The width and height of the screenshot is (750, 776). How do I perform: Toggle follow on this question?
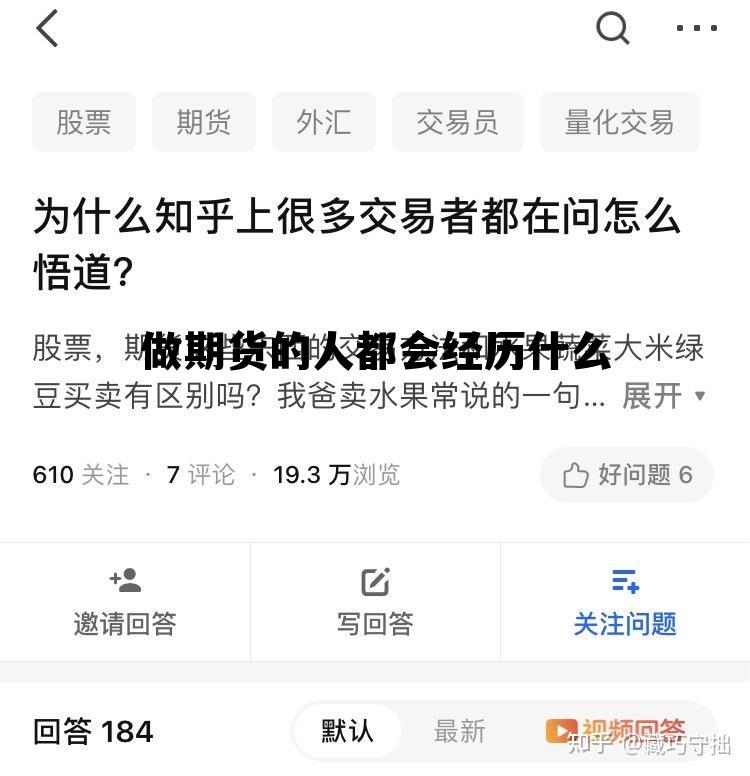pyautogui.click(x=624, y=601)
